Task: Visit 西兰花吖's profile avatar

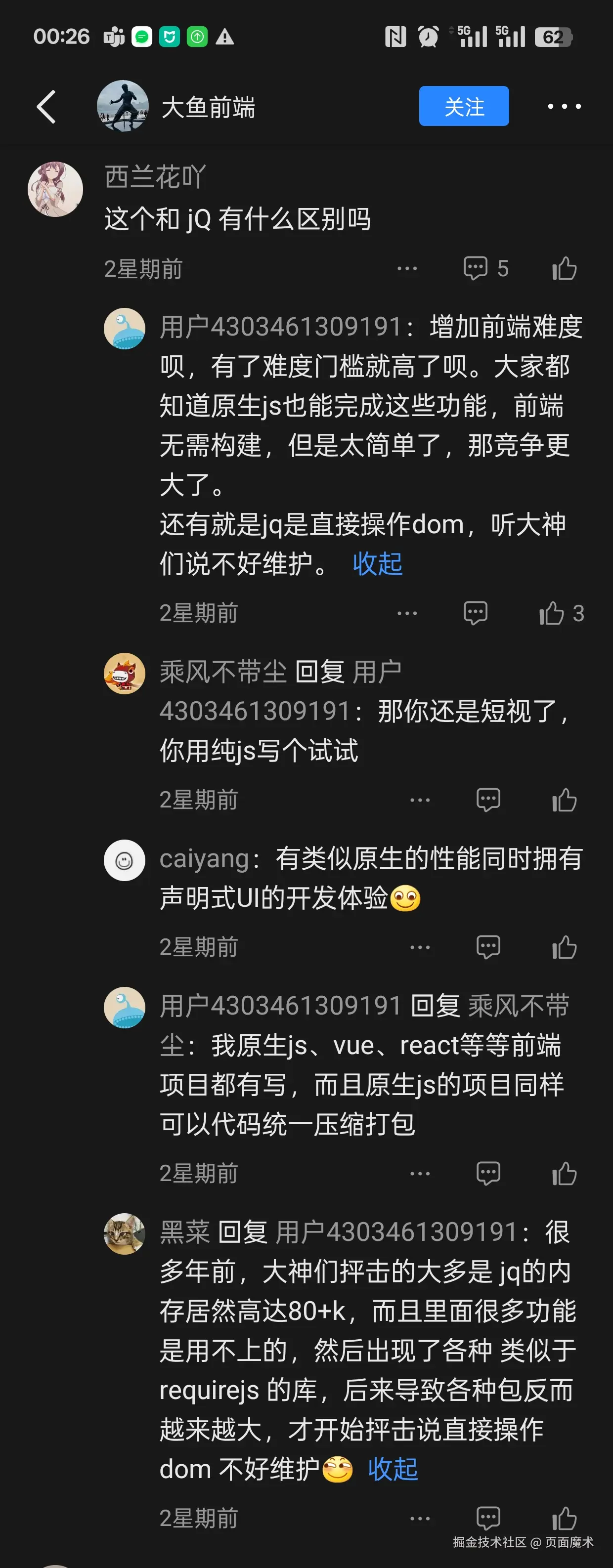Action: click(x=55, y=189)
